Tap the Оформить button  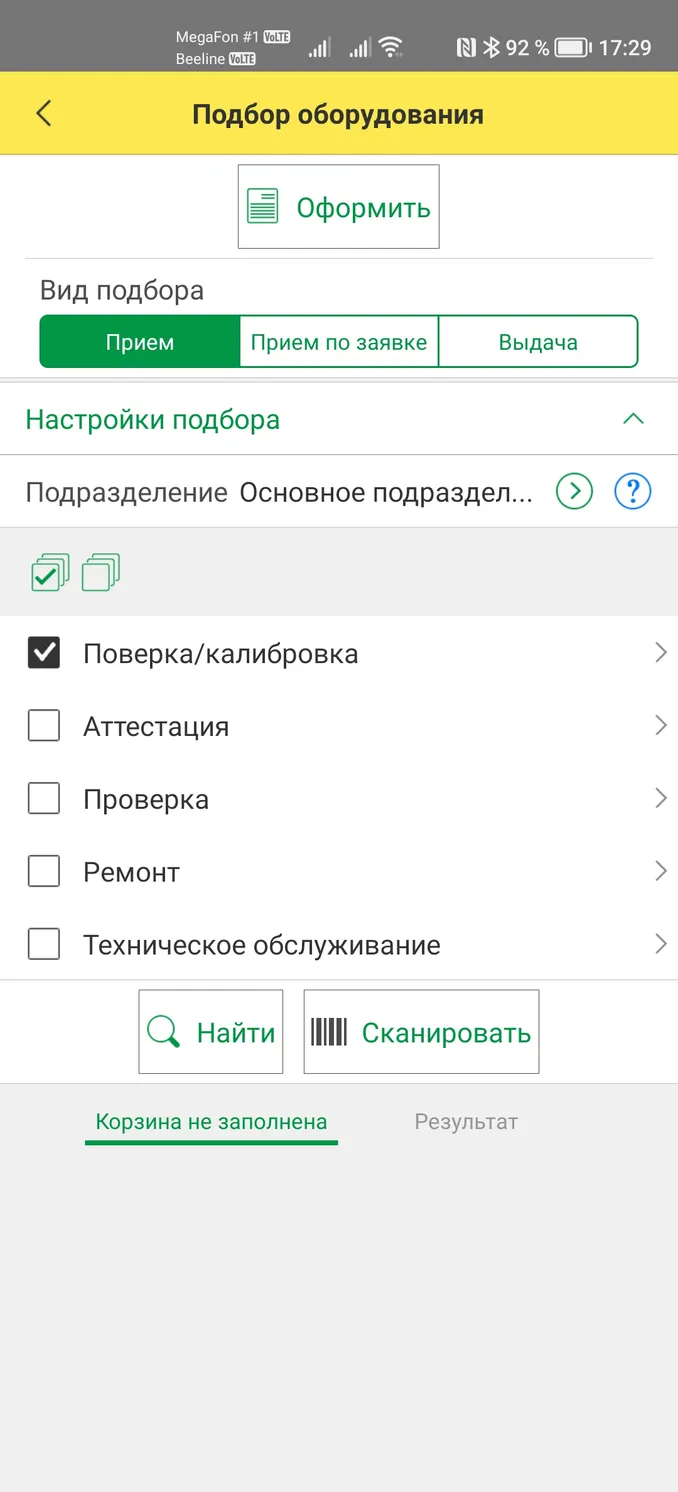click(338, 207)
